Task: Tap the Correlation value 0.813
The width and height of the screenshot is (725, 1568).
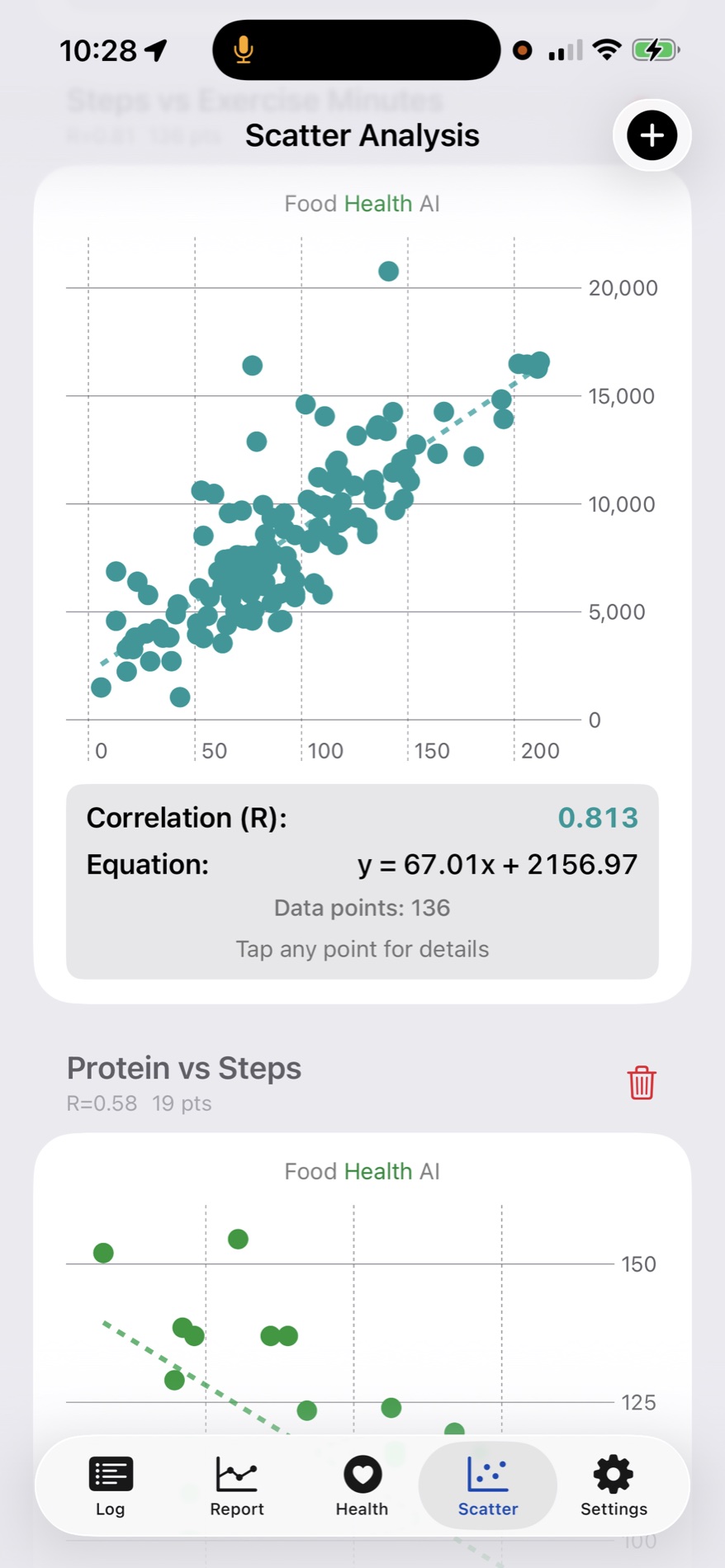Action: (599, 817)
